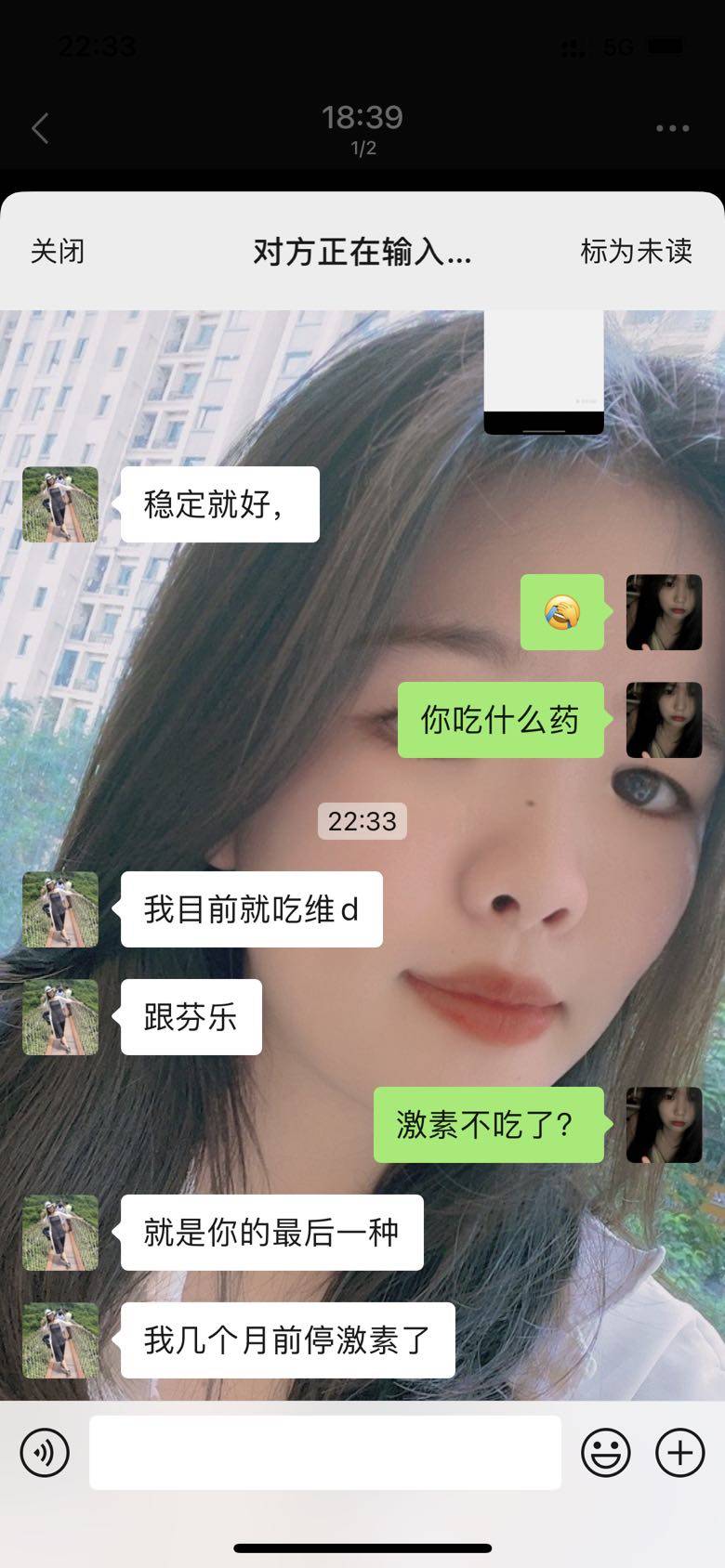Image resolution: width=725 pixels, height=1568 pixels.
Task: Tap 关闭 to close the chat sheet
Action: (58, 251)
